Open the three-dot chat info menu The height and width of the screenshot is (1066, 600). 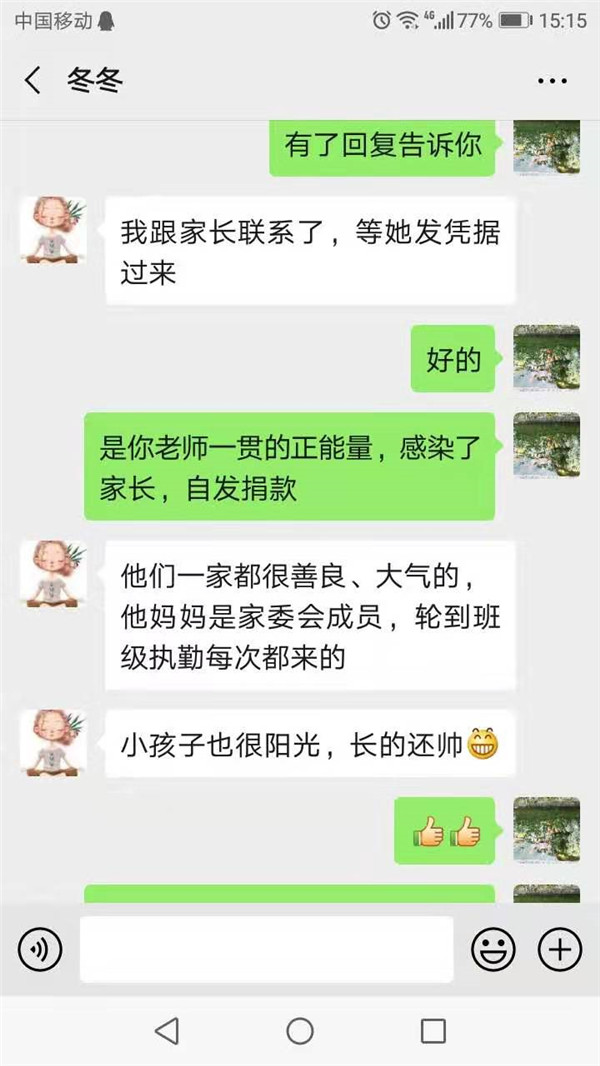[x=552, y=81]
